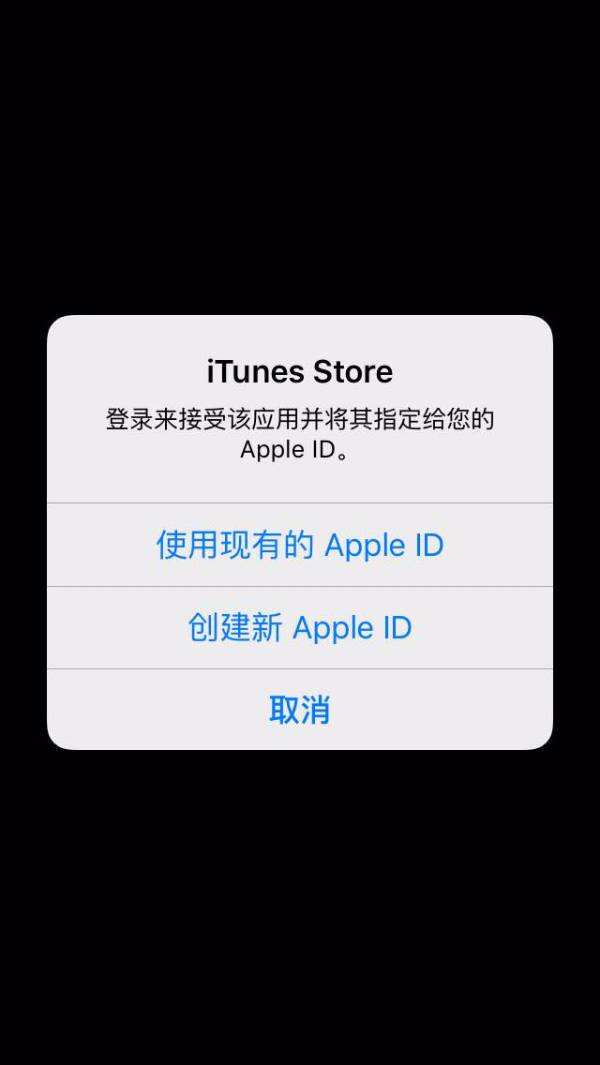
Task: Select 创建新 Apple ID
Action: click(300, 628)
